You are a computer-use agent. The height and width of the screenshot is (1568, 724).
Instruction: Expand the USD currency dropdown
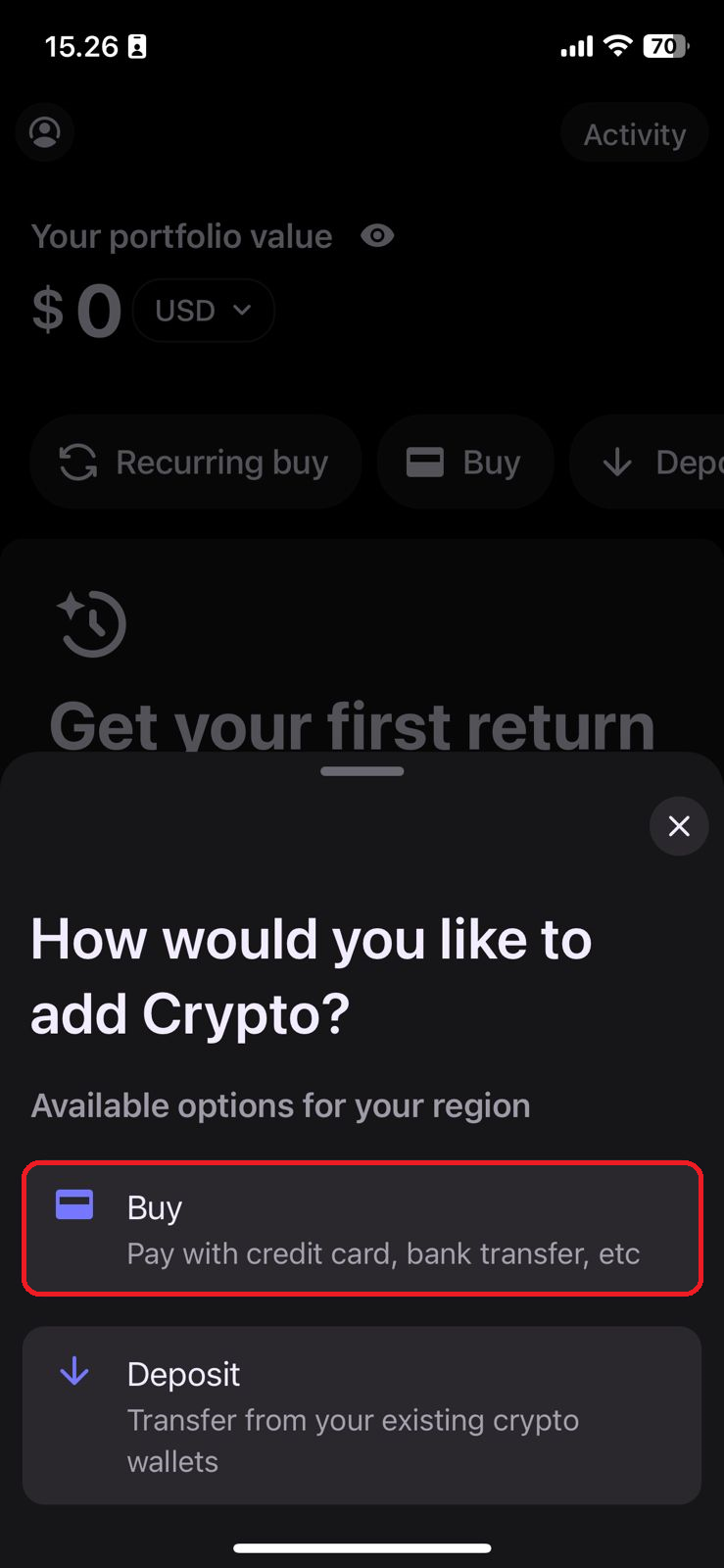pyautogui.click(x=204, y=311)
